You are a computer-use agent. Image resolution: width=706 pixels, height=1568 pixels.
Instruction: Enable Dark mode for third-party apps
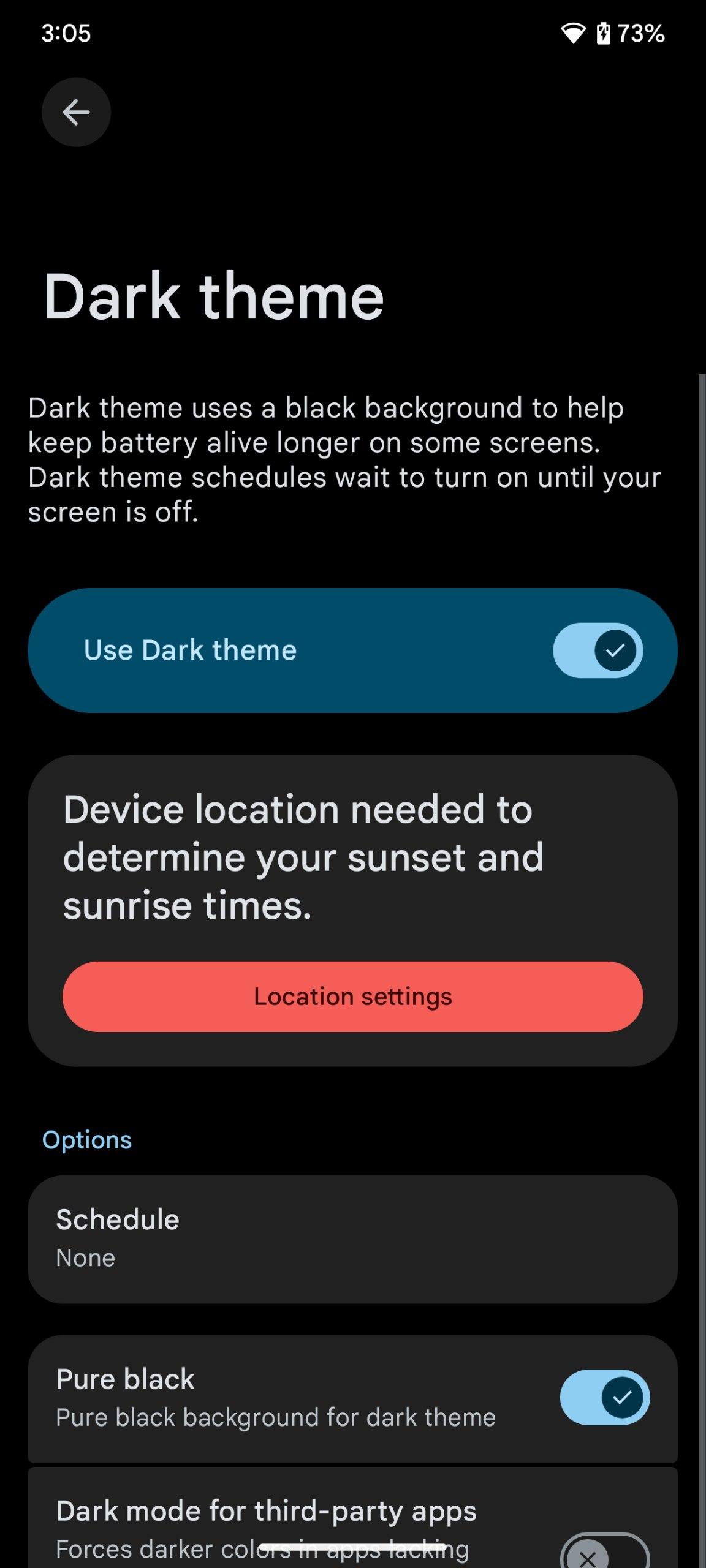pyautogui.click(x=604, y=1553)
